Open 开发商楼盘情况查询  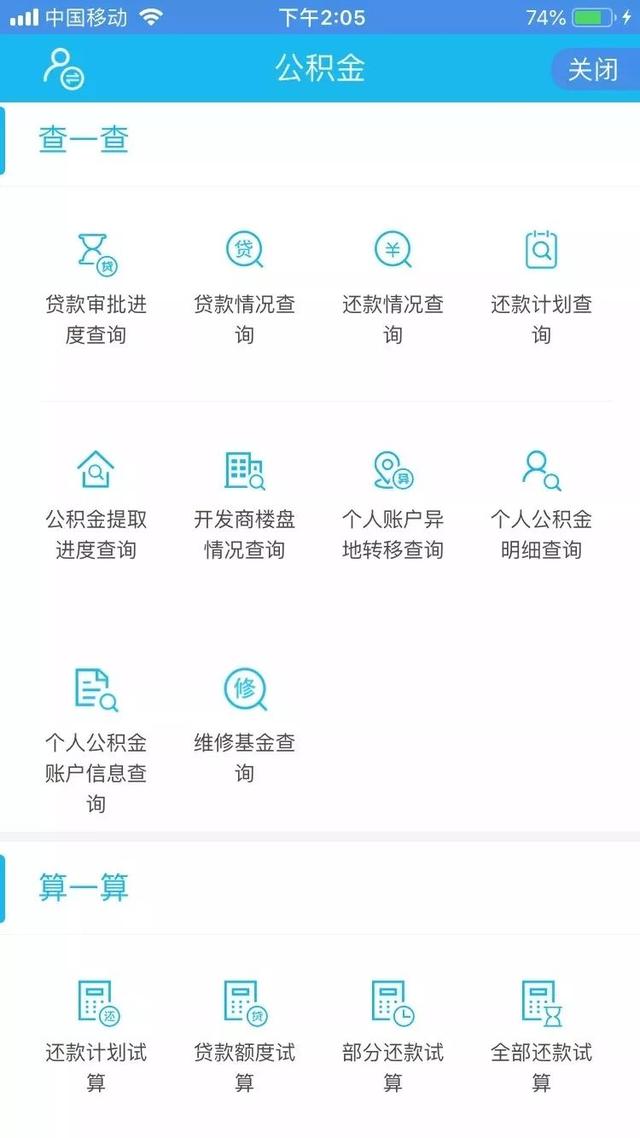coord(245,505)
